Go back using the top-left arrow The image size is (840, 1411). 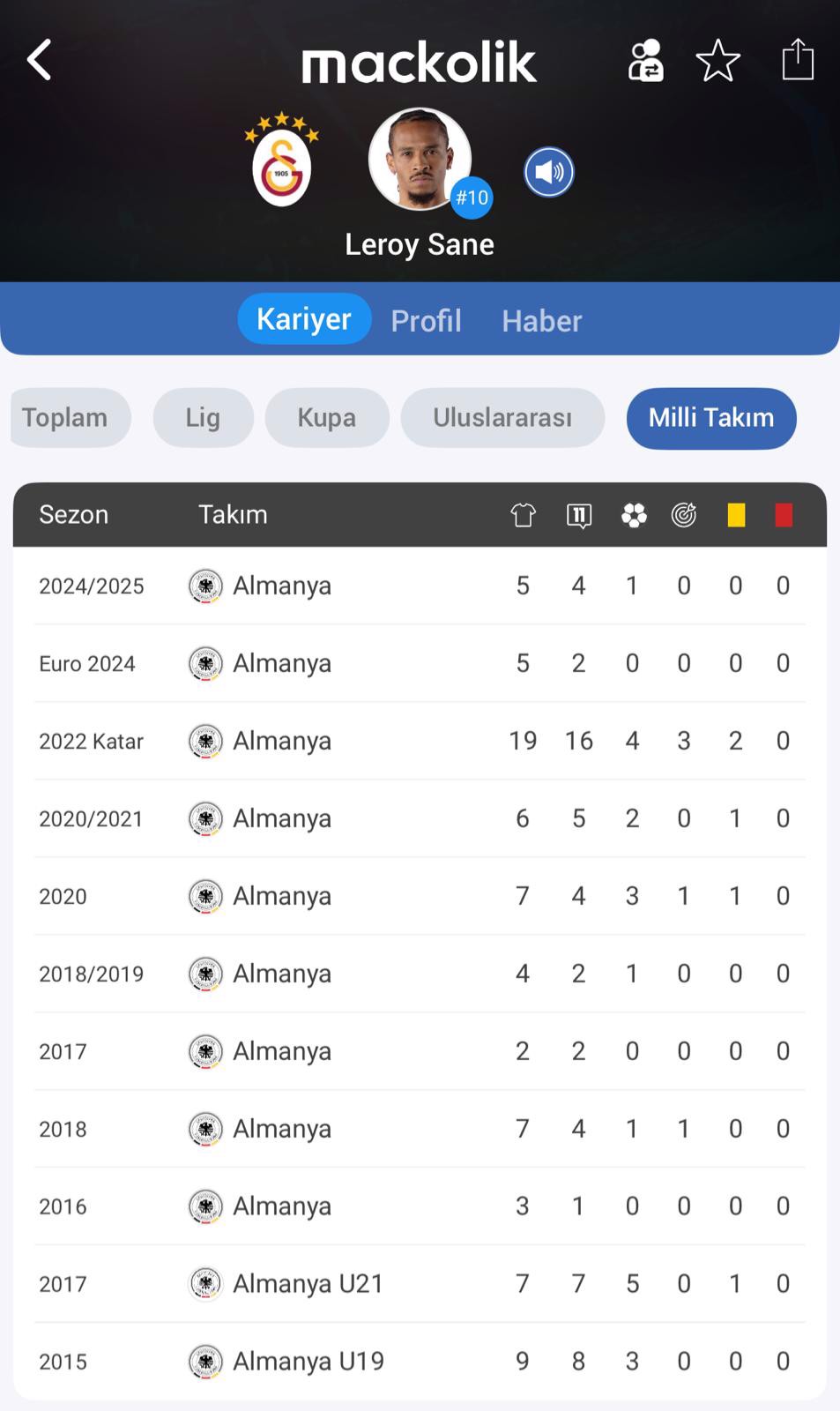pos(40,60)
